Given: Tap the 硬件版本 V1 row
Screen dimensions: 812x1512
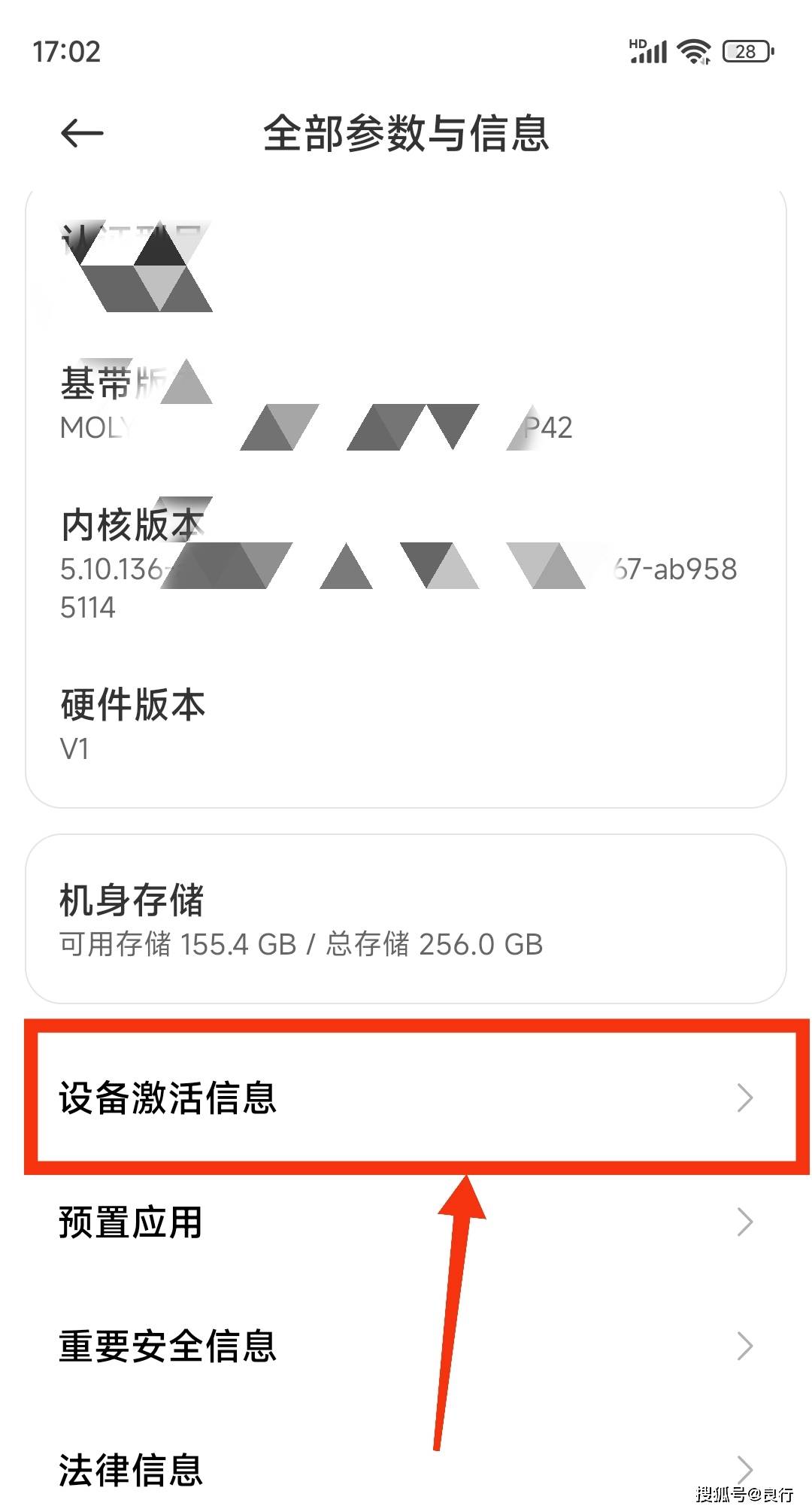Looking at the screenshot, I should click(x=406, y=724).
